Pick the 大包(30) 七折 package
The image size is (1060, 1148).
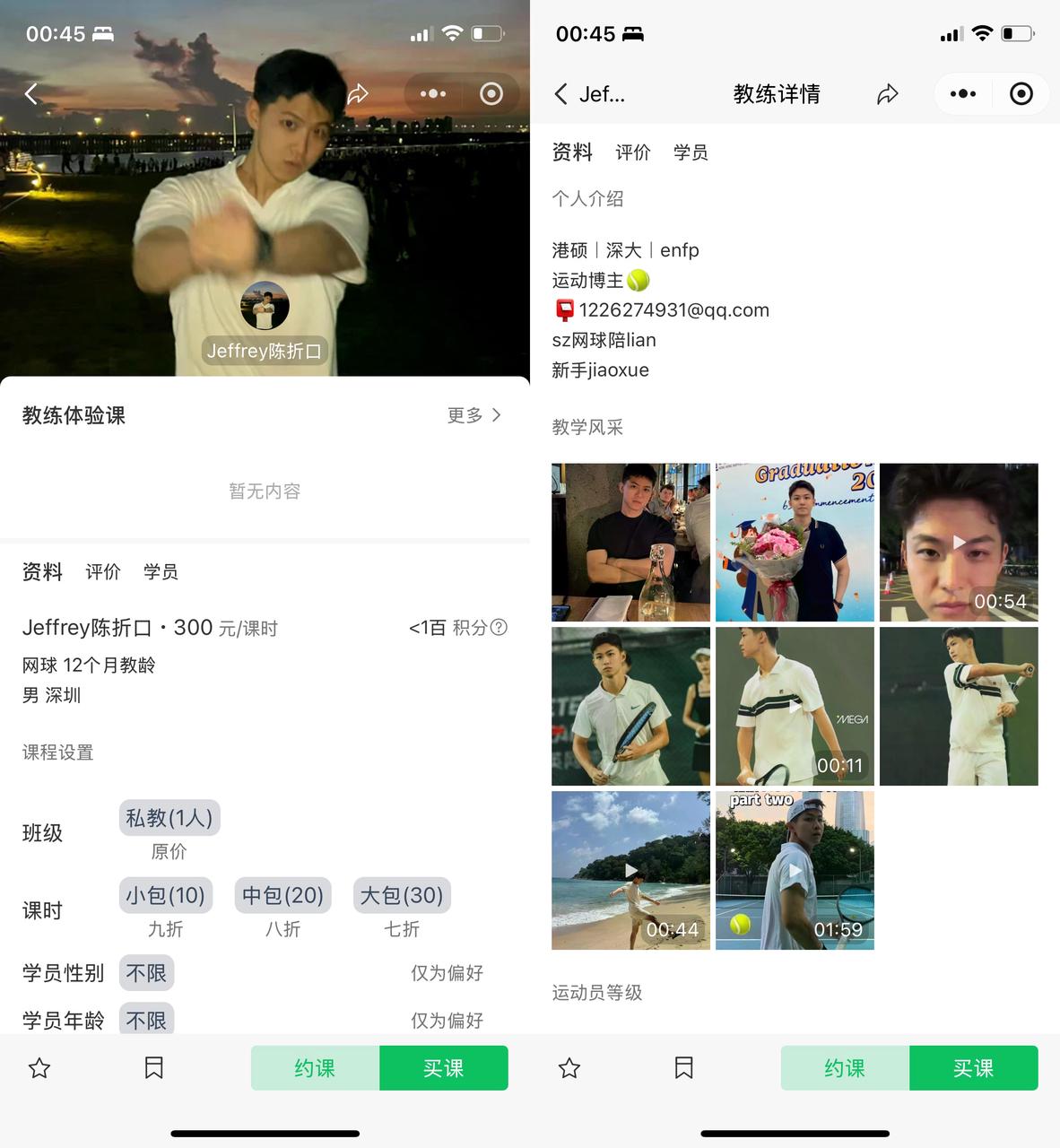point(402,895)
